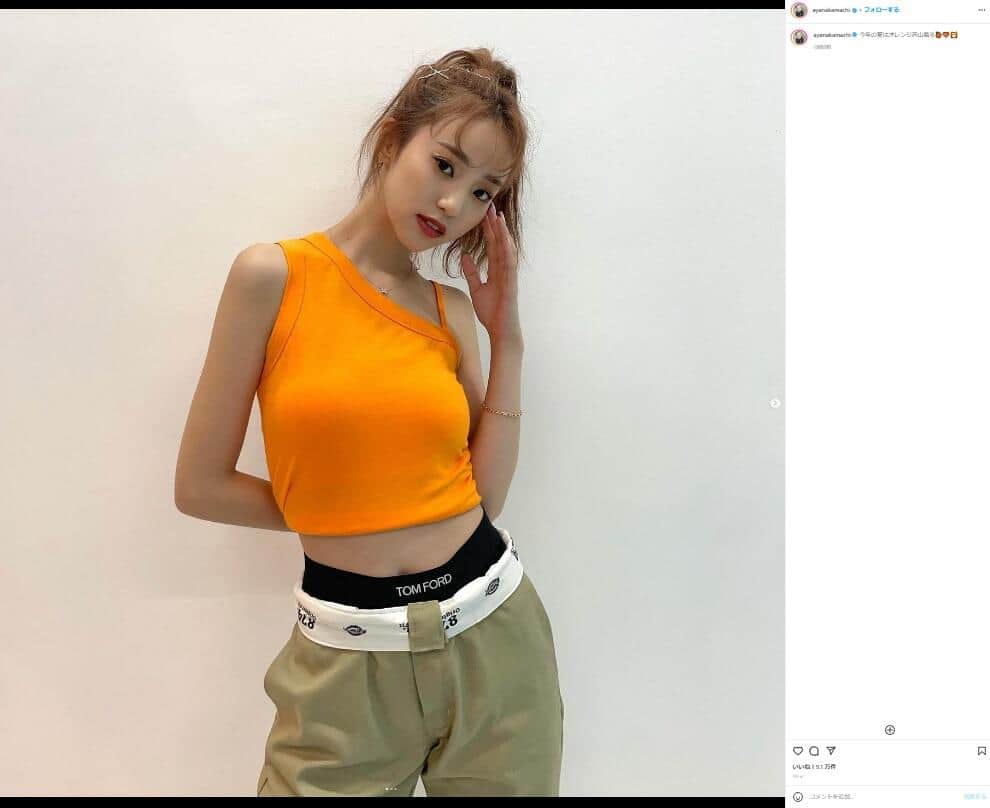Image resolution: width=990 pixels, height=808 pixels.
Task: Load more comments with the plus circle
Action: coord(890,730)
